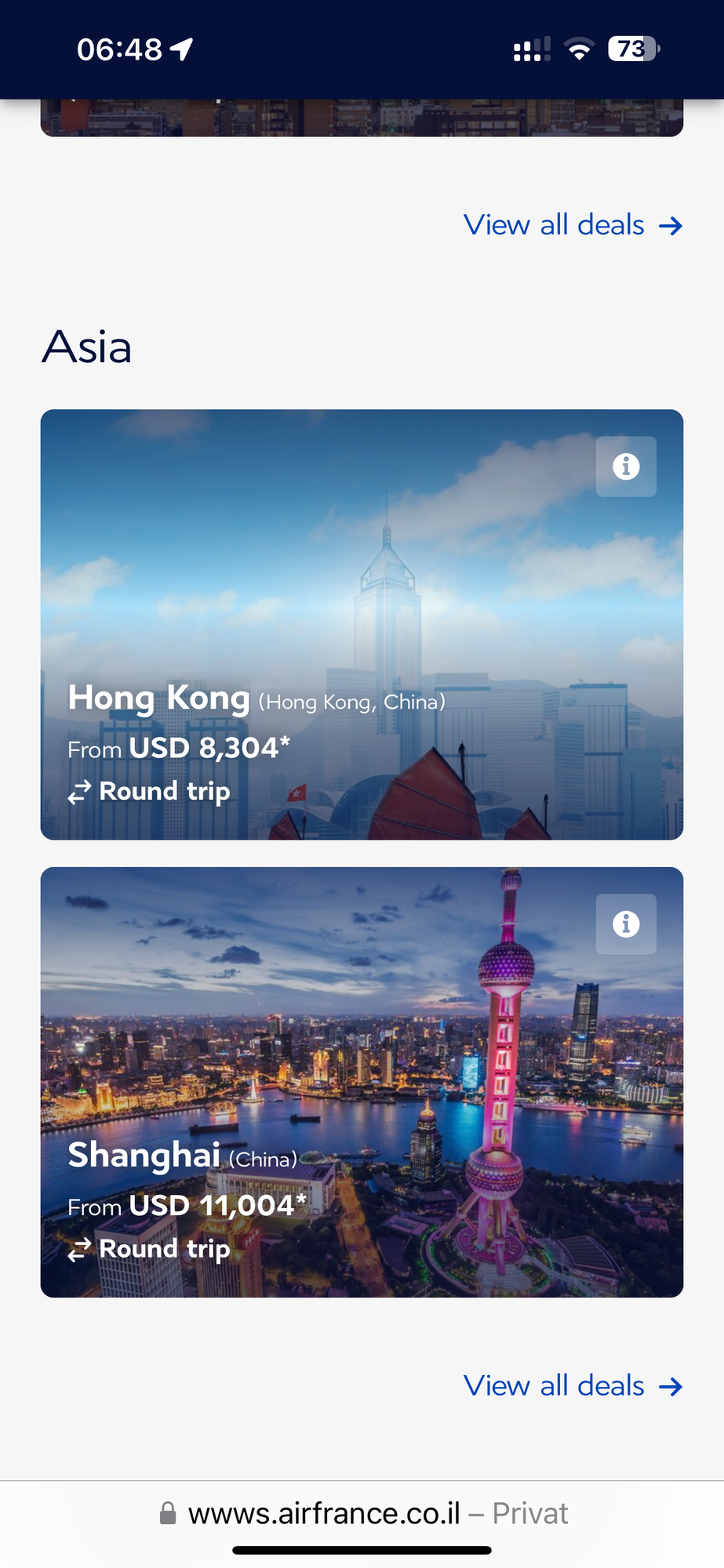View all deals for Asia
Screen dimensions: 724x1568
pos(573,1386)
